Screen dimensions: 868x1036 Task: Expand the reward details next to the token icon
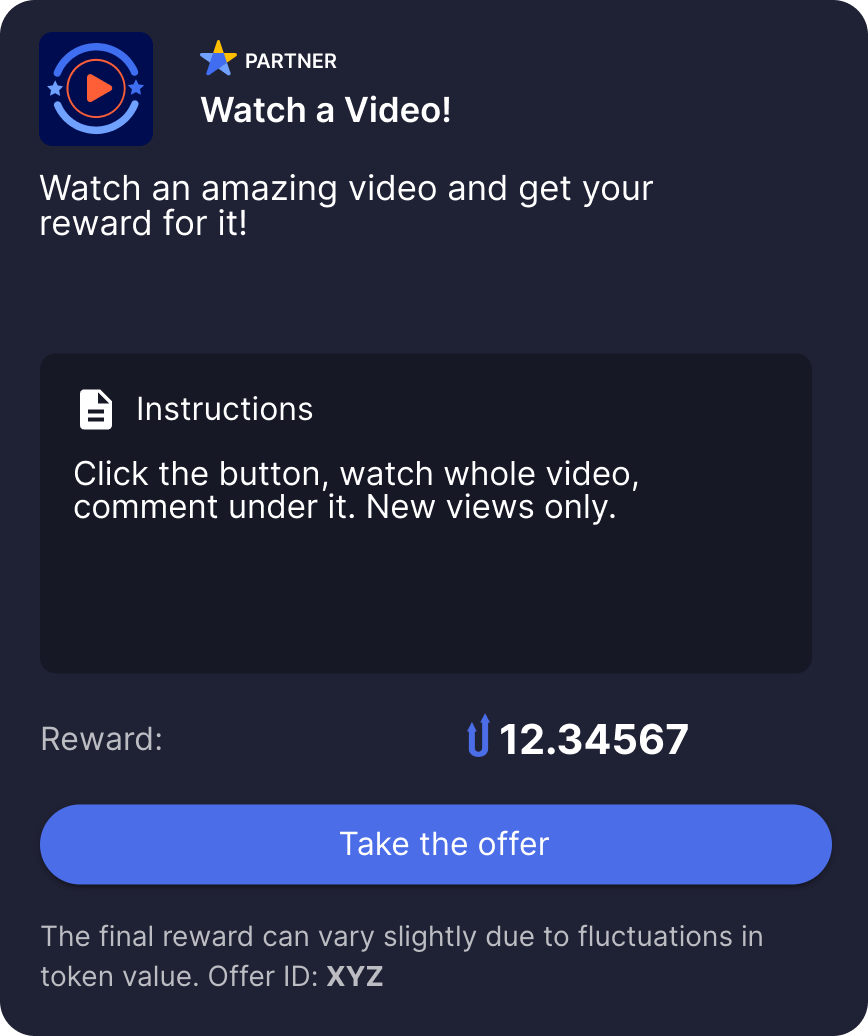[594, 739]
